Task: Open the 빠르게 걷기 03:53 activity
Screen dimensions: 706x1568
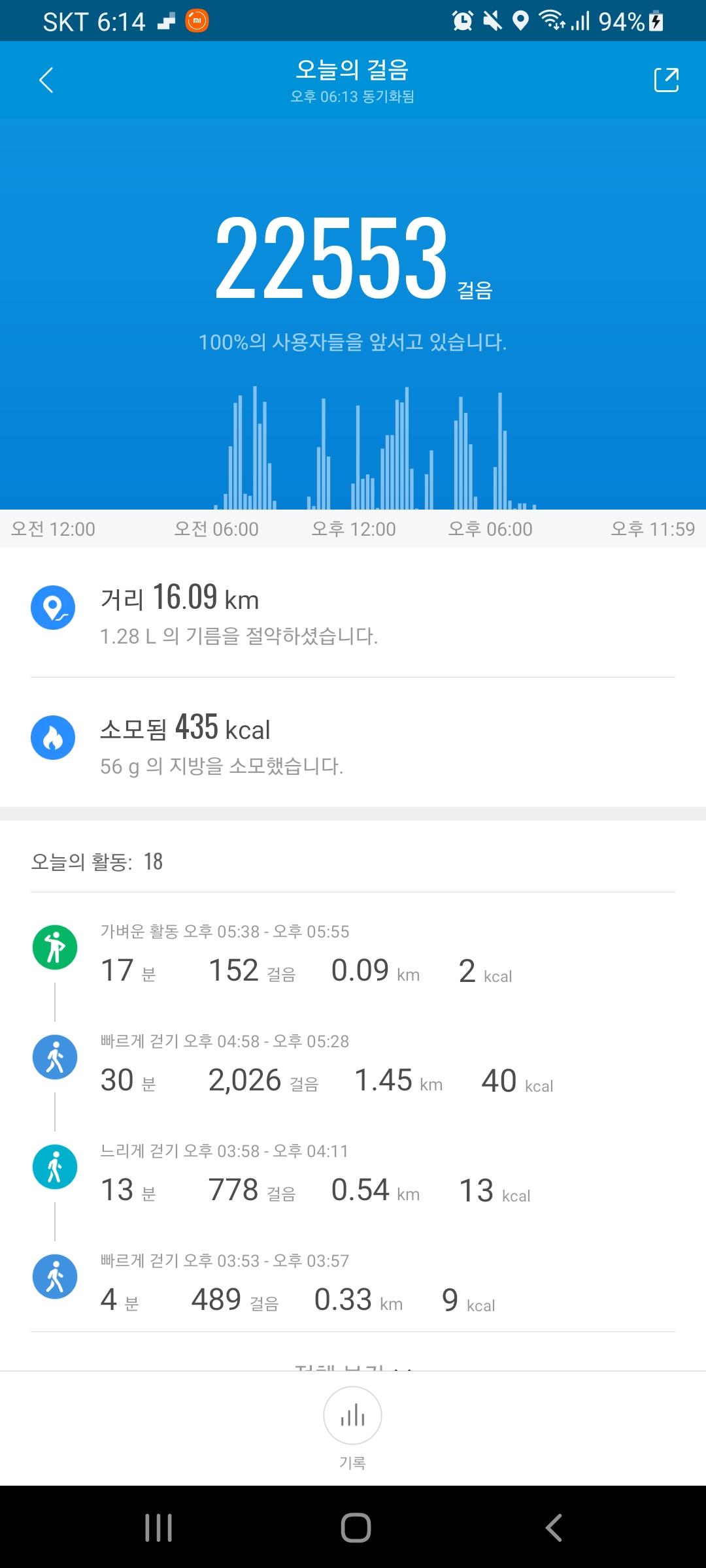Action: (x=353, y=1284)
